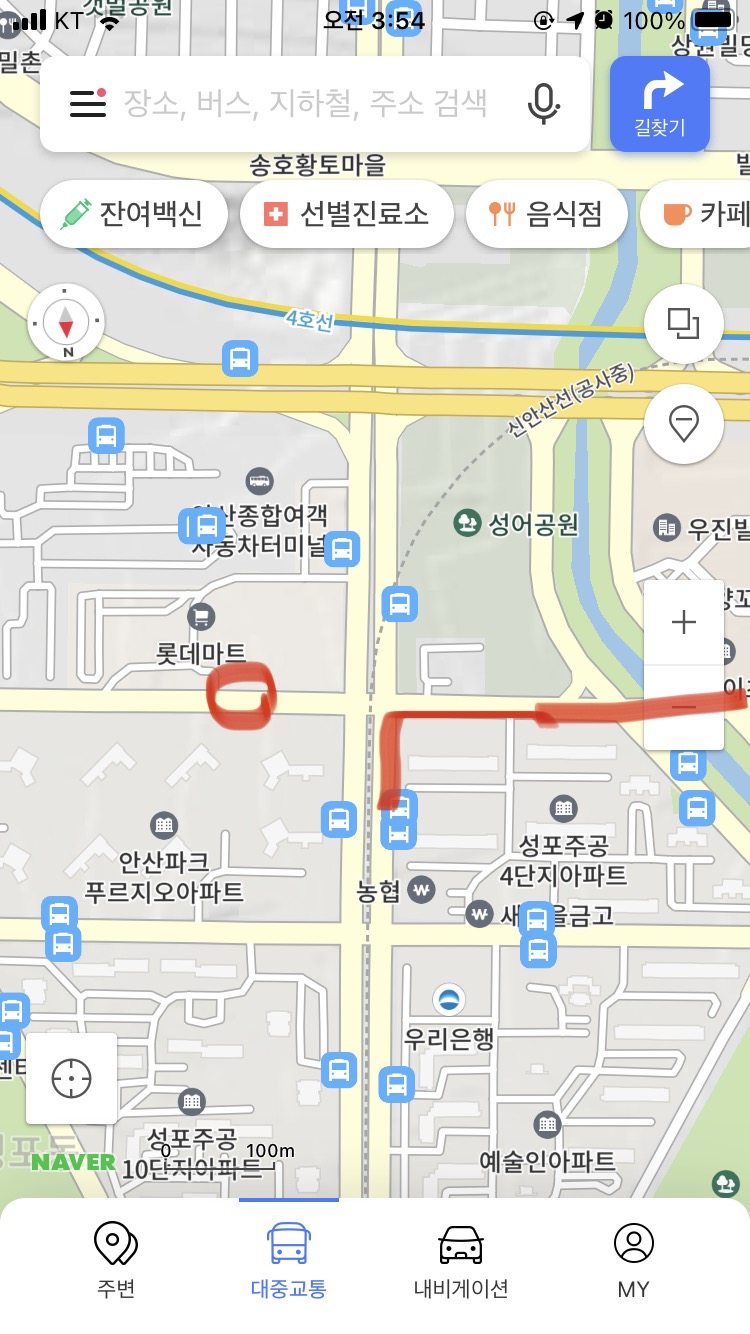The height and width of the screenshot is (1334, 750).
Task: Reset map orientation with the compass
Action: coord(67,322)
